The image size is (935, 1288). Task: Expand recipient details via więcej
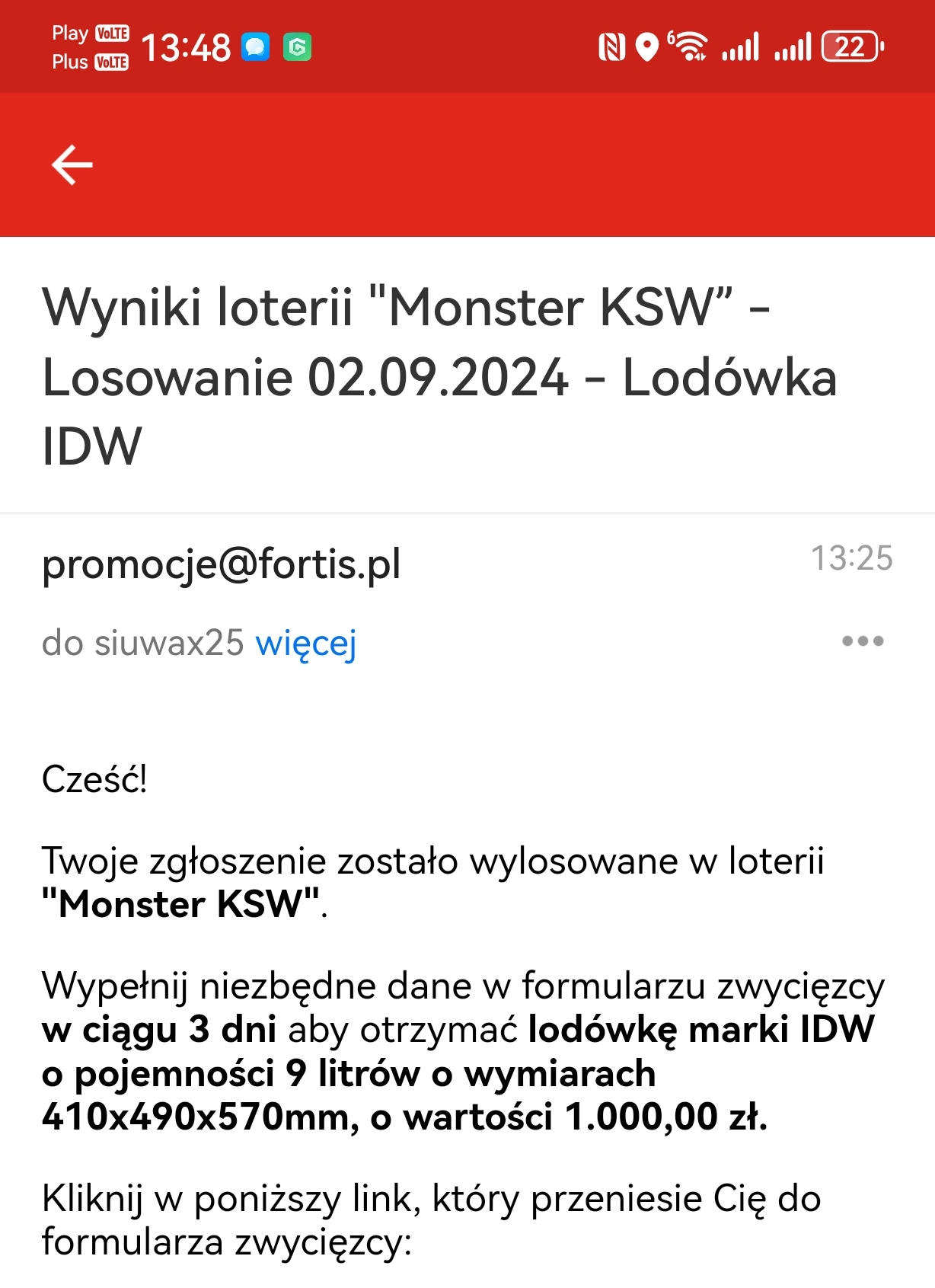pyautogui.click(x=305, y=644)
